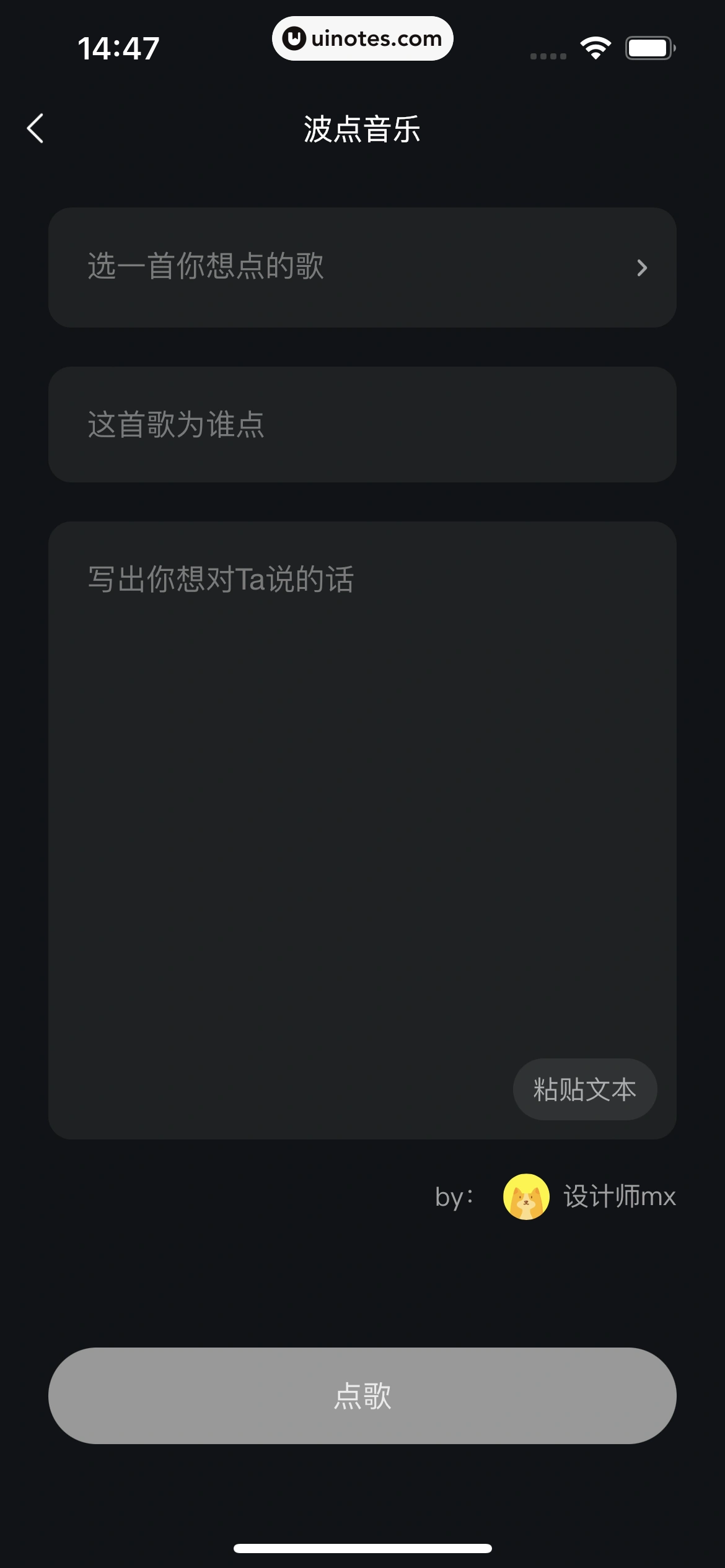Tap the right-facing chevron on the song field

coord(643,268)
